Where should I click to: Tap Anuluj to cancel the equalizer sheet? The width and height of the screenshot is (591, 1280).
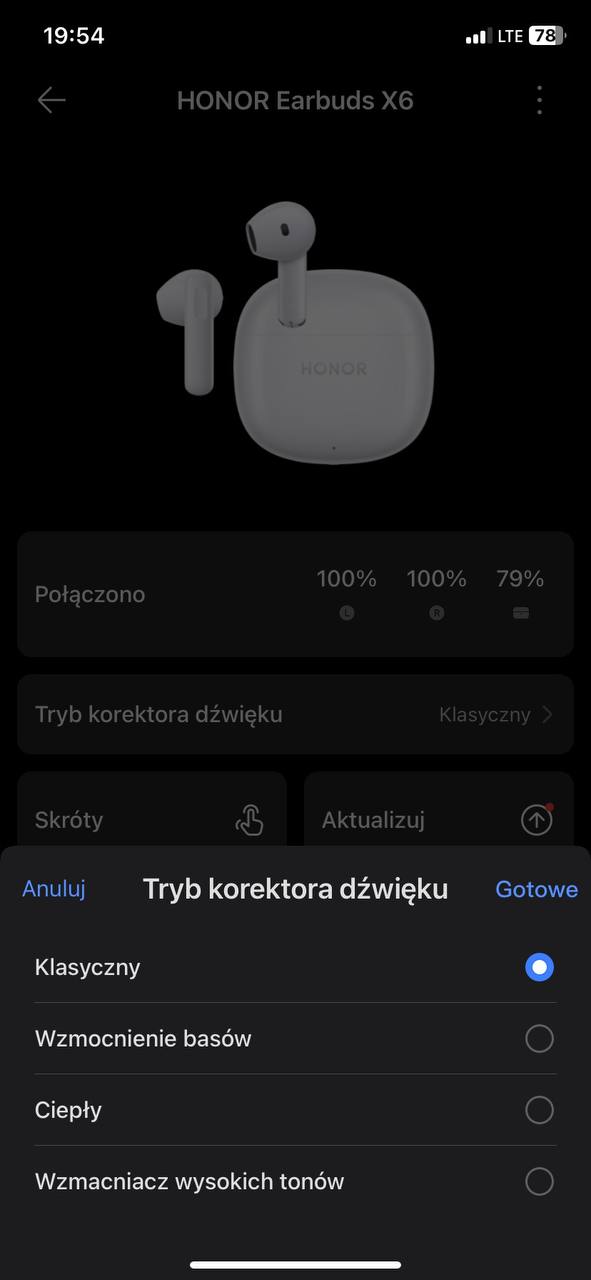point(54,889)
